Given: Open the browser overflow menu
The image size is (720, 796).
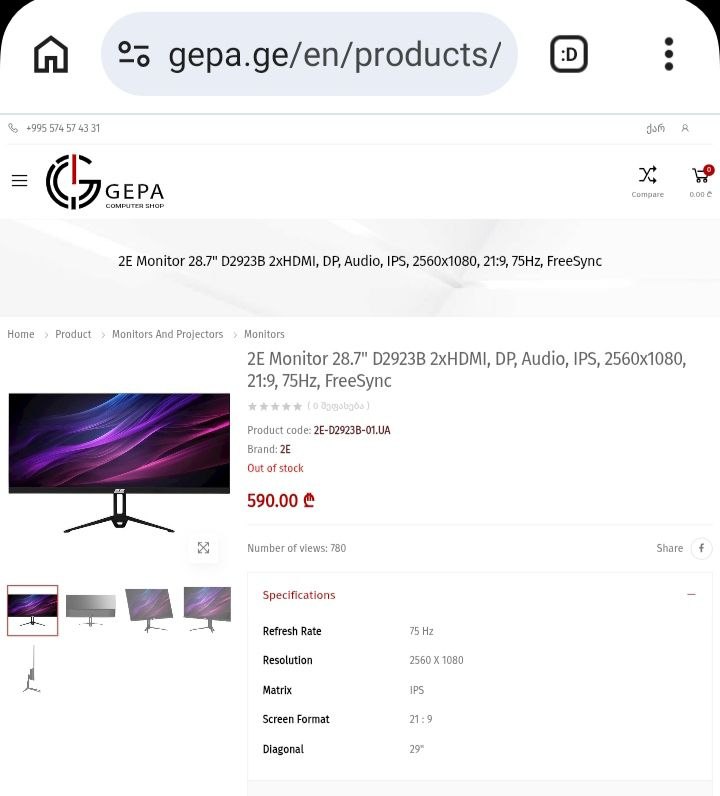Looking at the screenshot, I should [669, 54].
